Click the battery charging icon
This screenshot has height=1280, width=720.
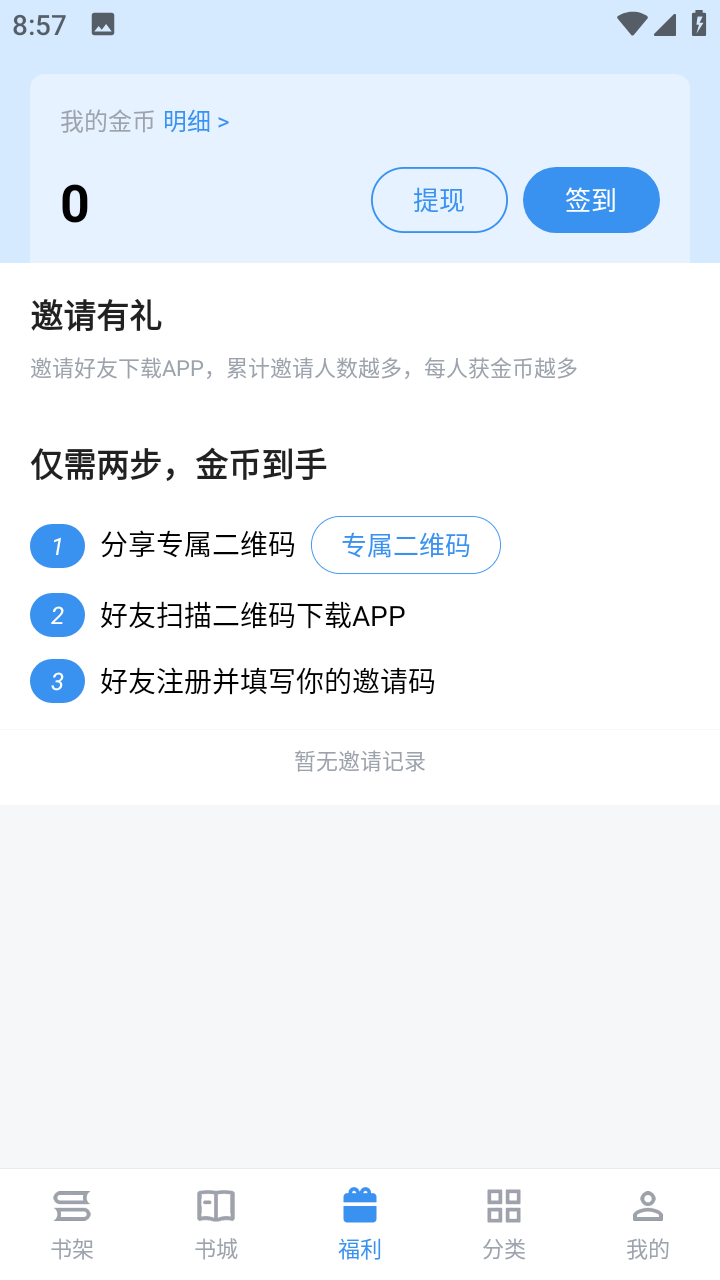click(x=699, y=23)
